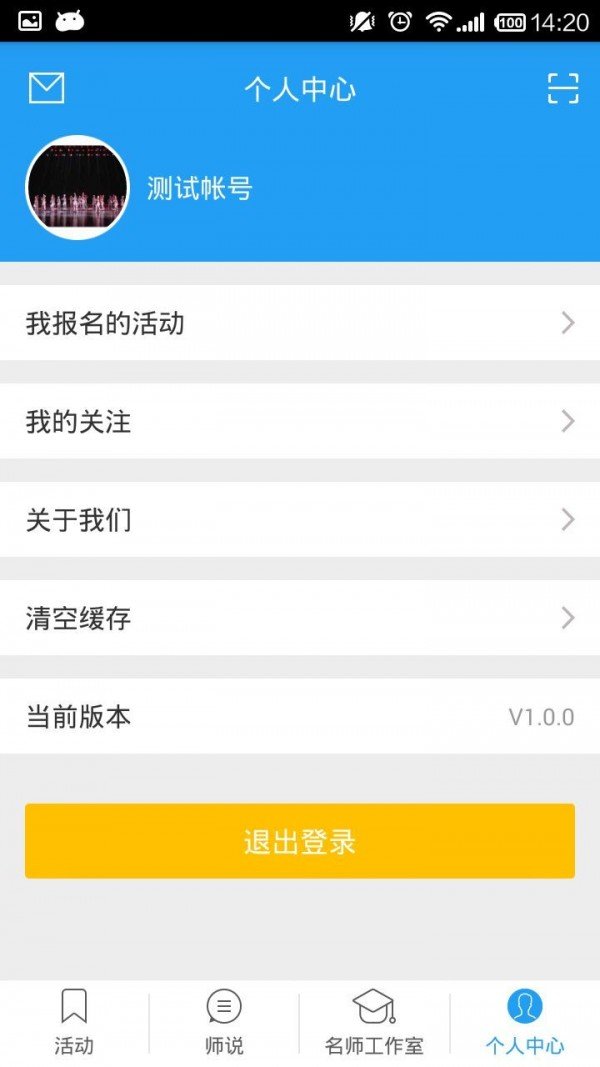Viewport: 600px width, 1067px height.
Task: Tap the profile avatar photo
Action: point(77,188)
